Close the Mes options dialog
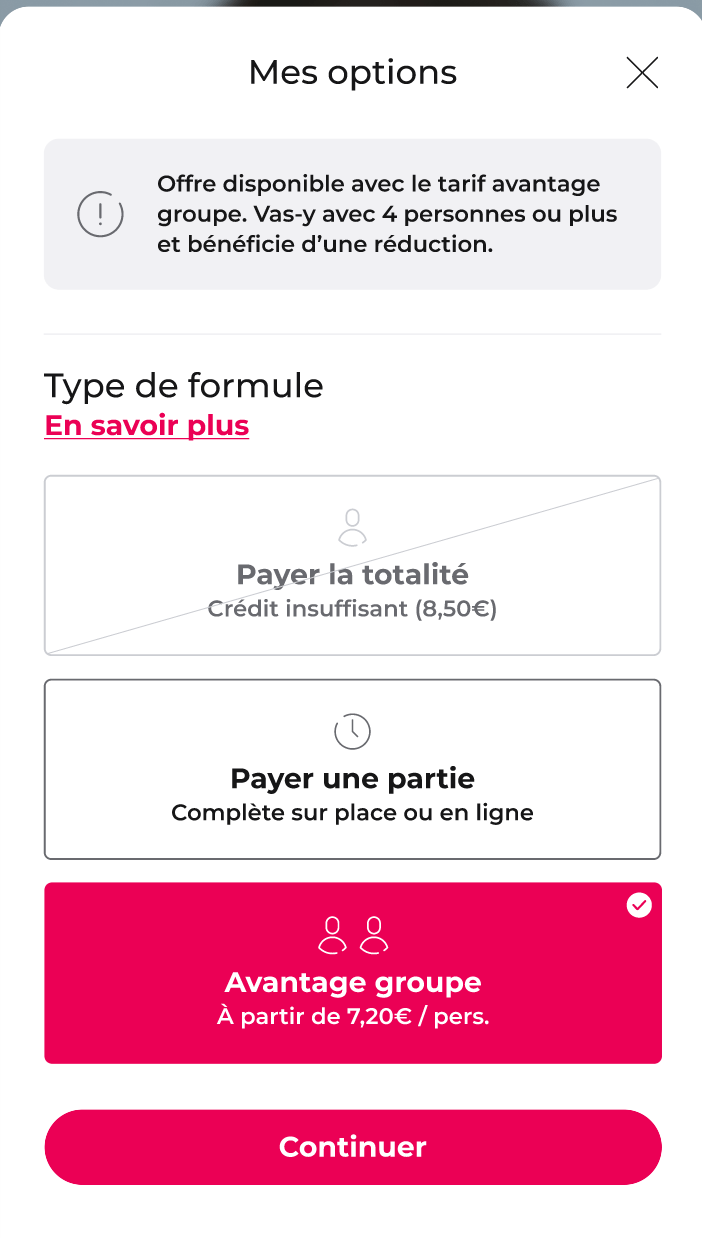 tap(642, 73)
